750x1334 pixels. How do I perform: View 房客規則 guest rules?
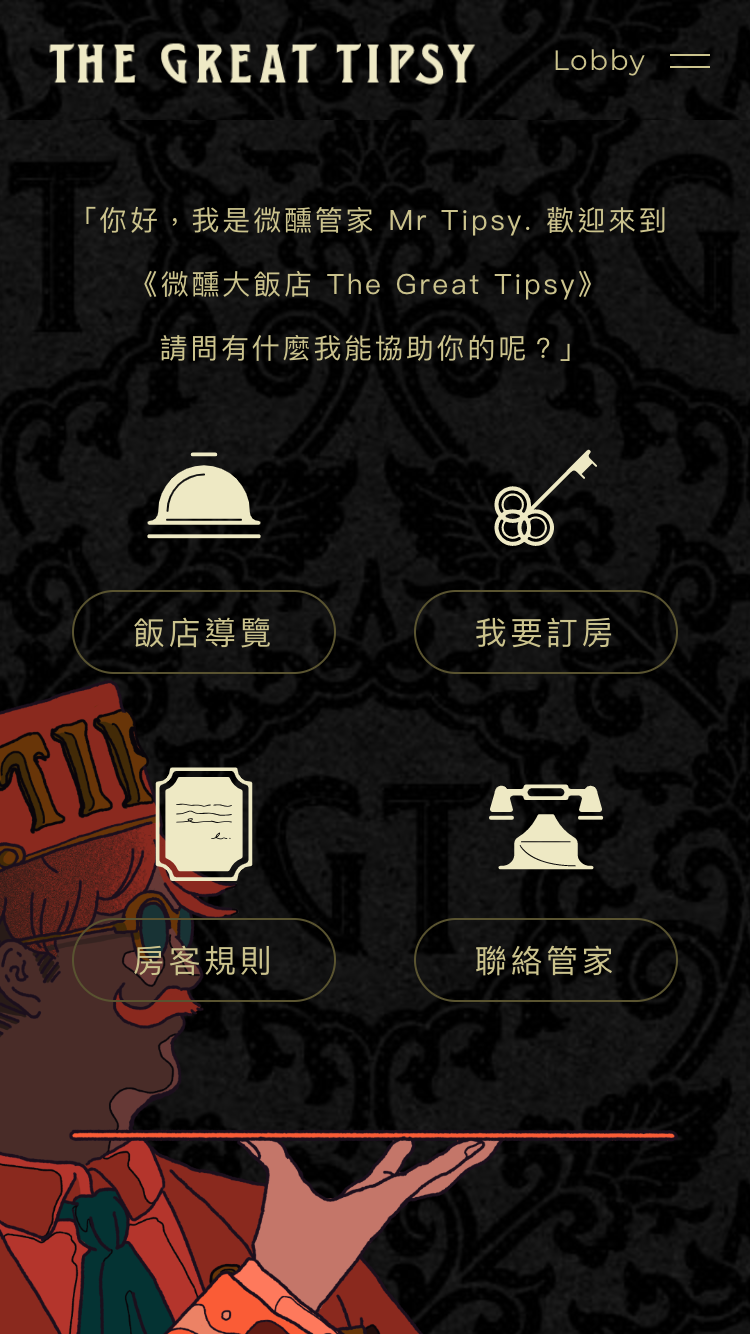[x=204, y=960]
